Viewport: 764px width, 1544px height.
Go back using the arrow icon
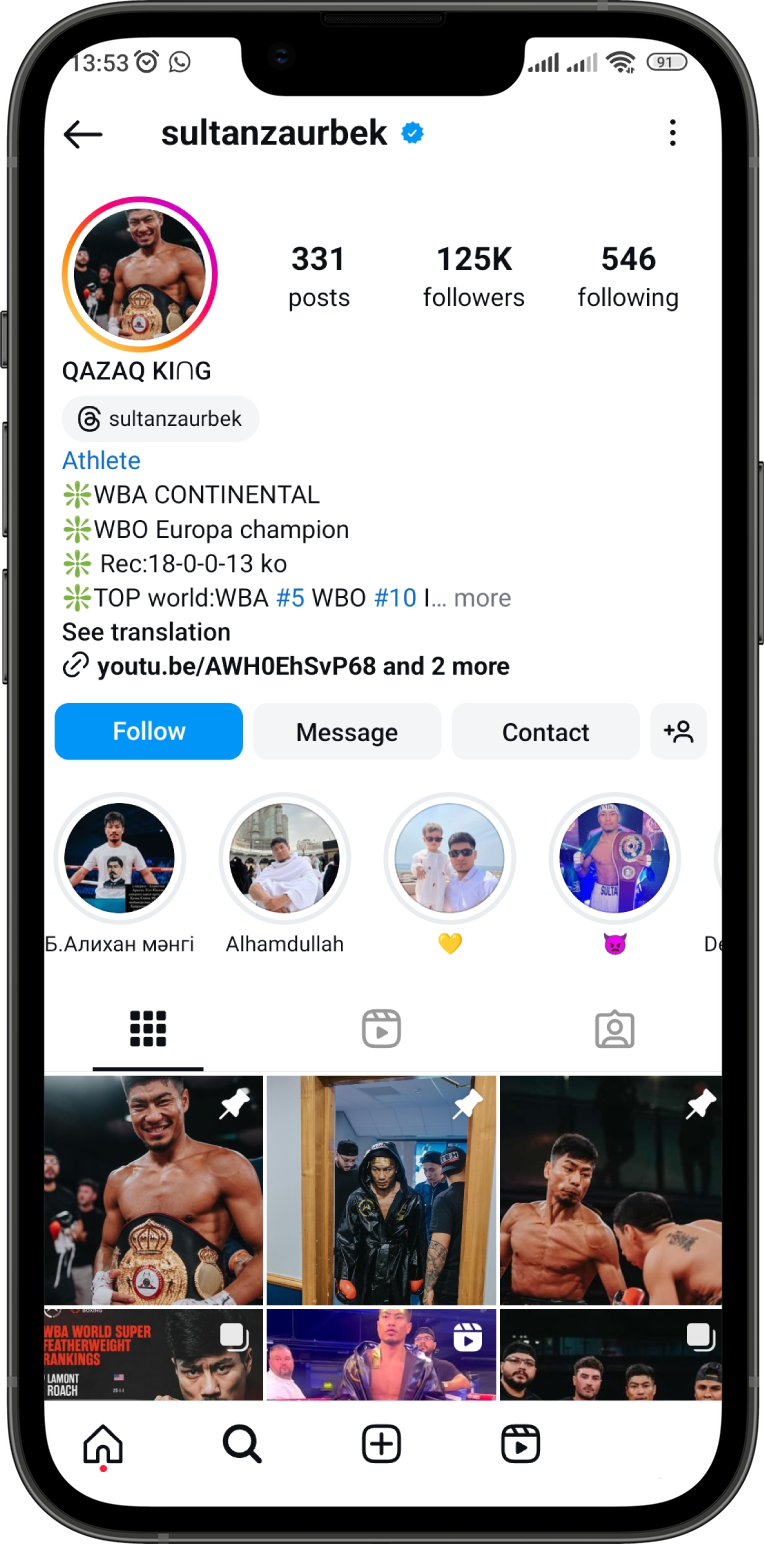pos(83,134)
